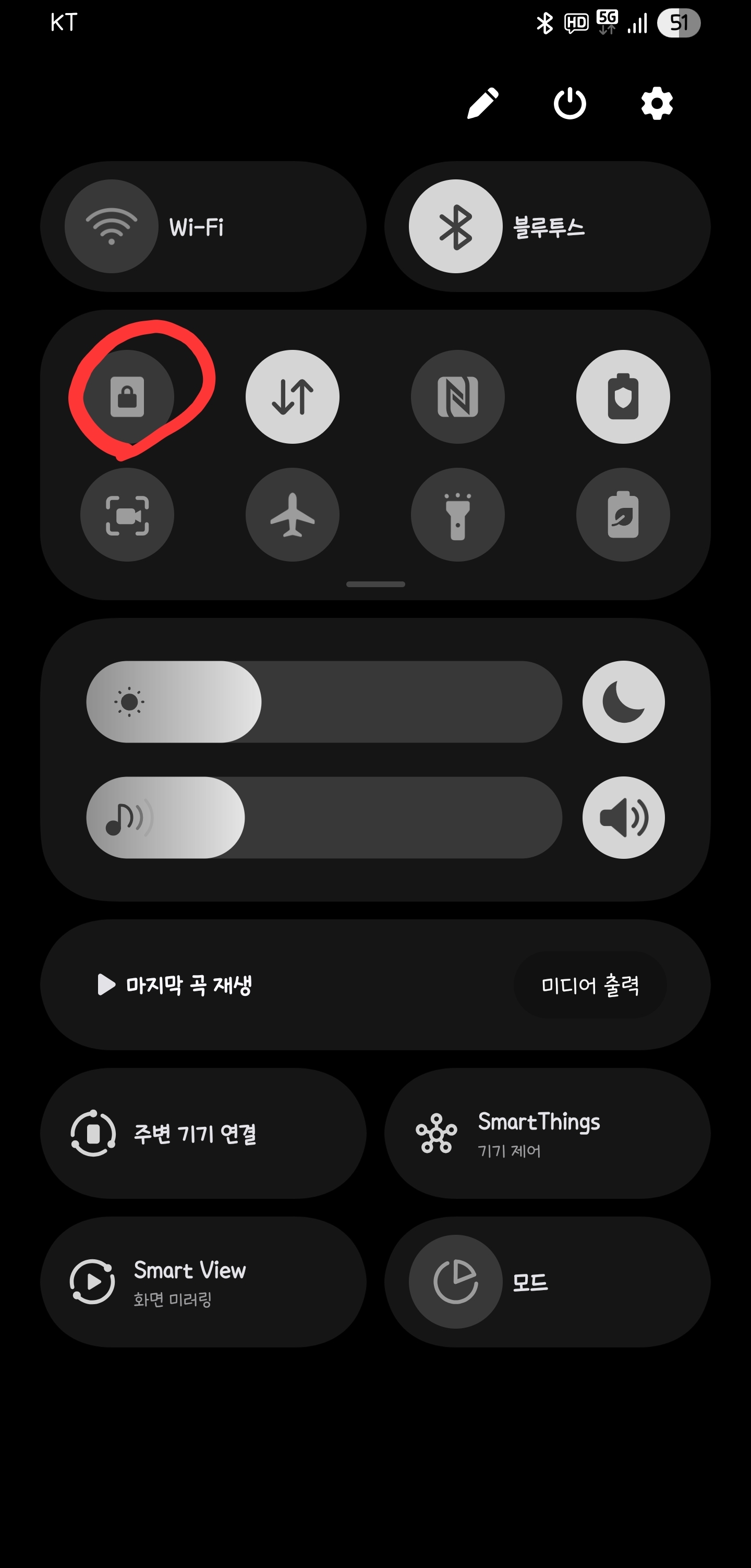Enable airplane mode
This screenshot has width=751, height=1568.
pos(292,514)
